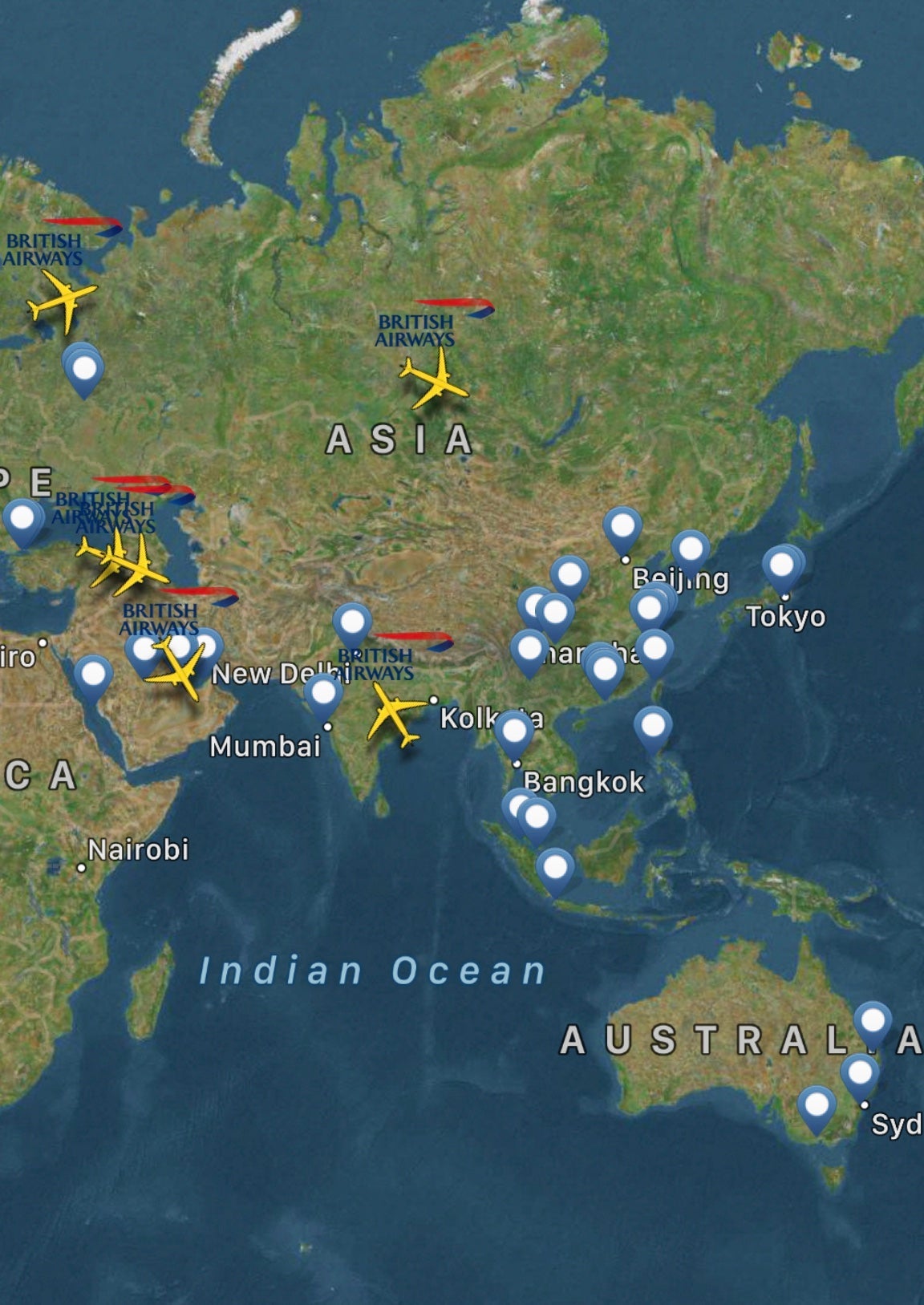Tap the plane over northern Europe

pos(62,301)
